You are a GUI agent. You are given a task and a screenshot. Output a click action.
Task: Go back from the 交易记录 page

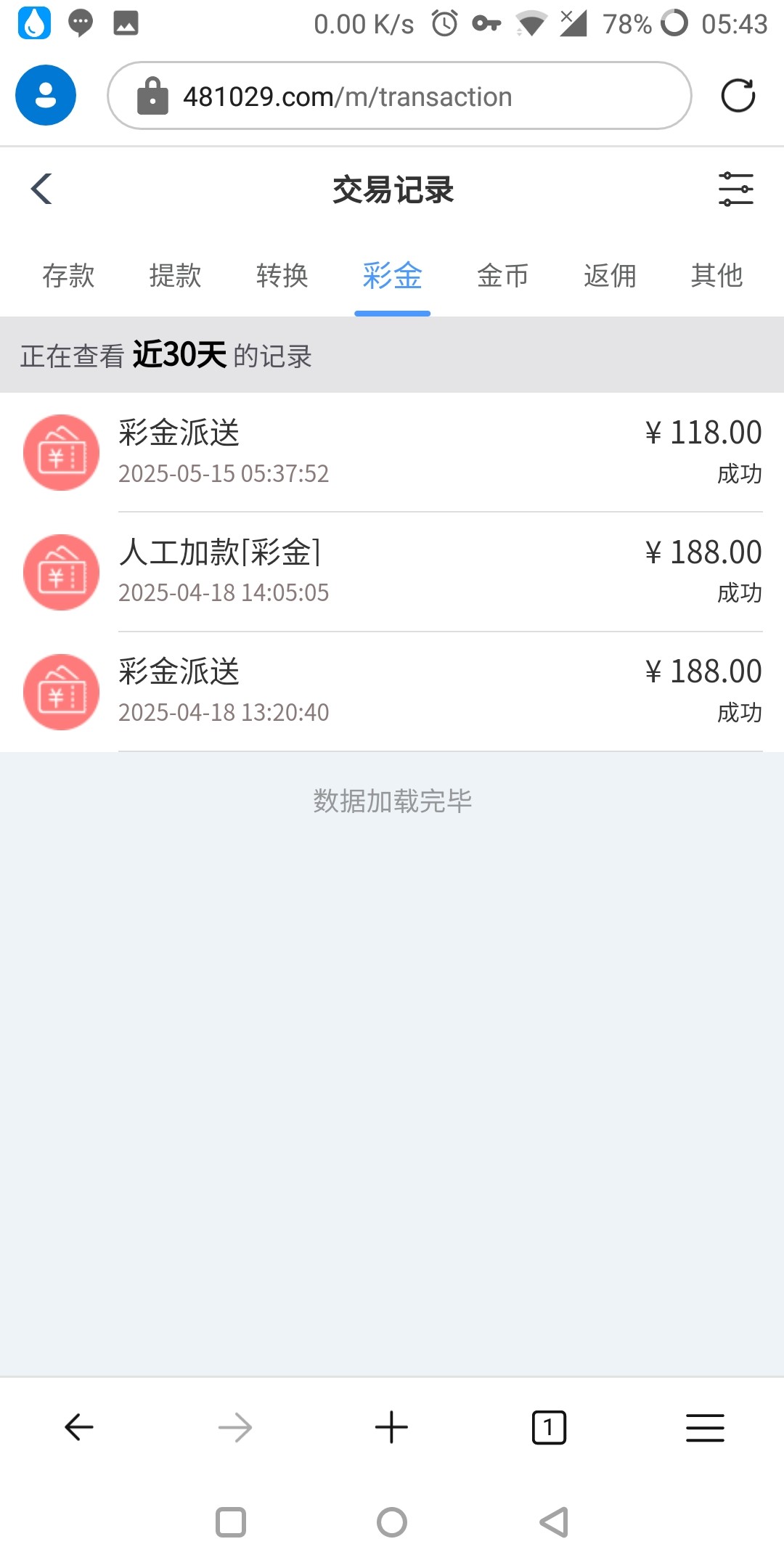42,189
